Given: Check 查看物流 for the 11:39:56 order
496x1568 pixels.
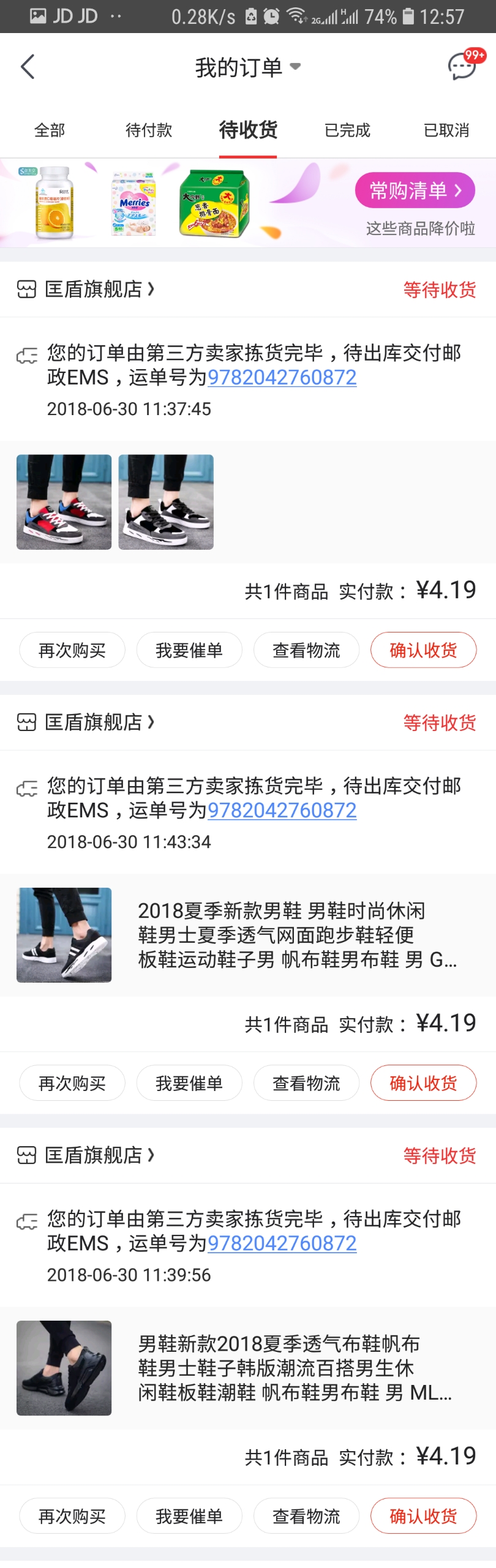Looking at the screenshot, I should pos(306,1515).
